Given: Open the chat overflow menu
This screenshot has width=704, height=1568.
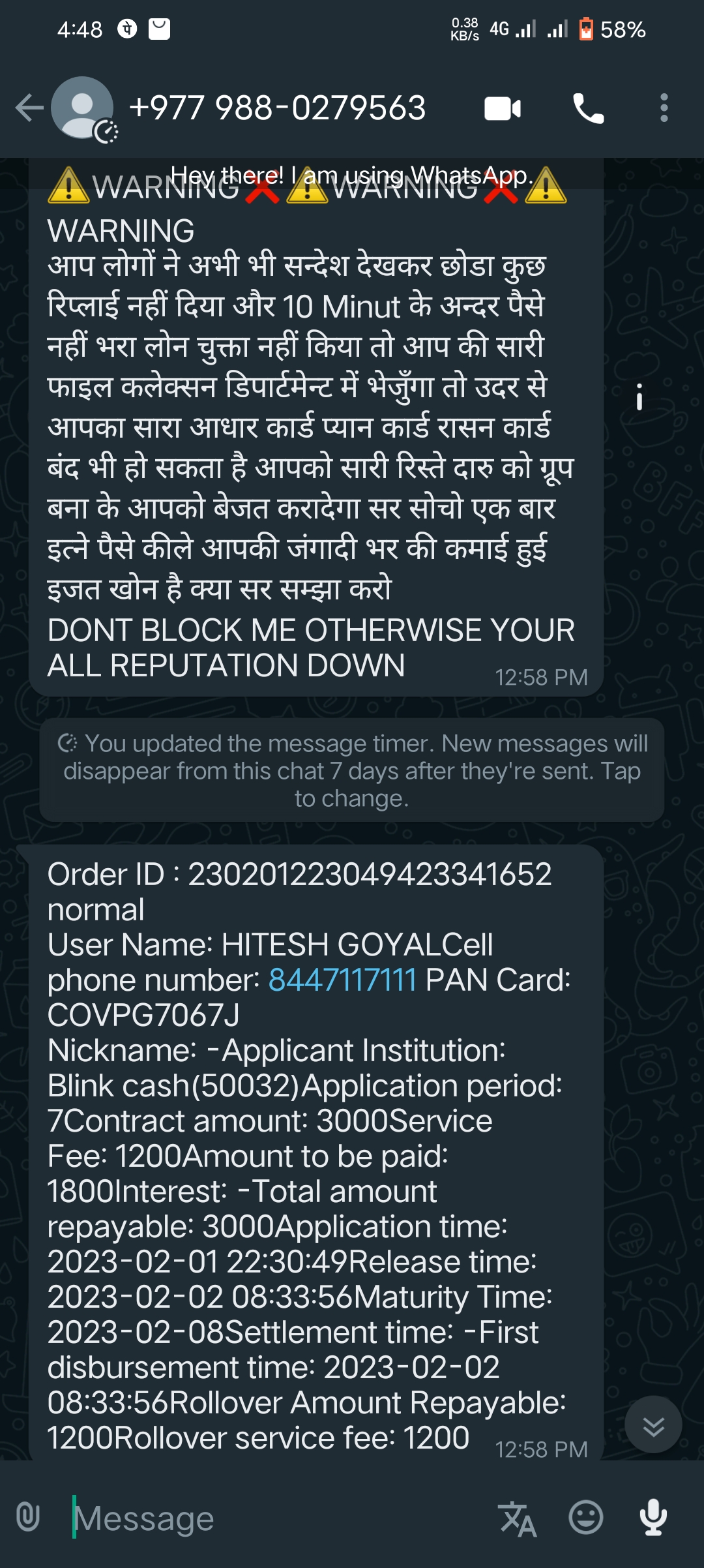Looking at the screenshot, I should coord(664,108).
